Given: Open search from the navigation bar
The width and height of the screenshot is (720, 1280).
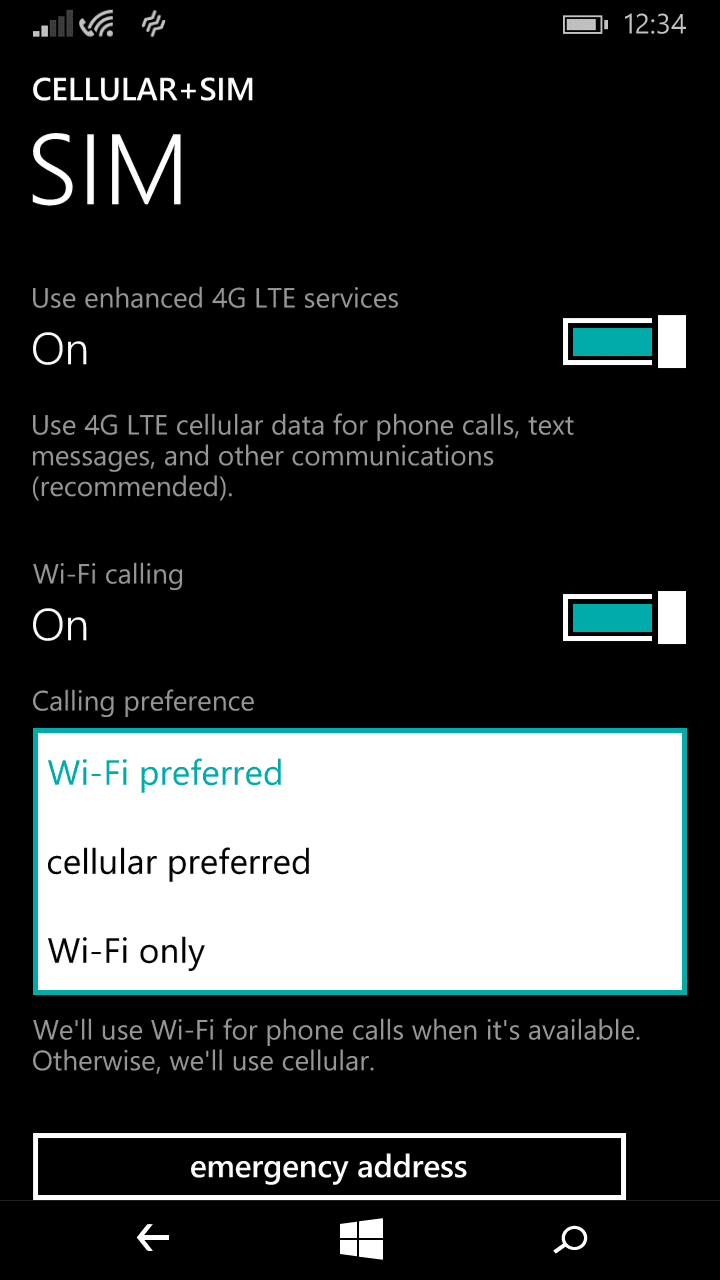Looking at the screenshot, I should pos(570,1240).
